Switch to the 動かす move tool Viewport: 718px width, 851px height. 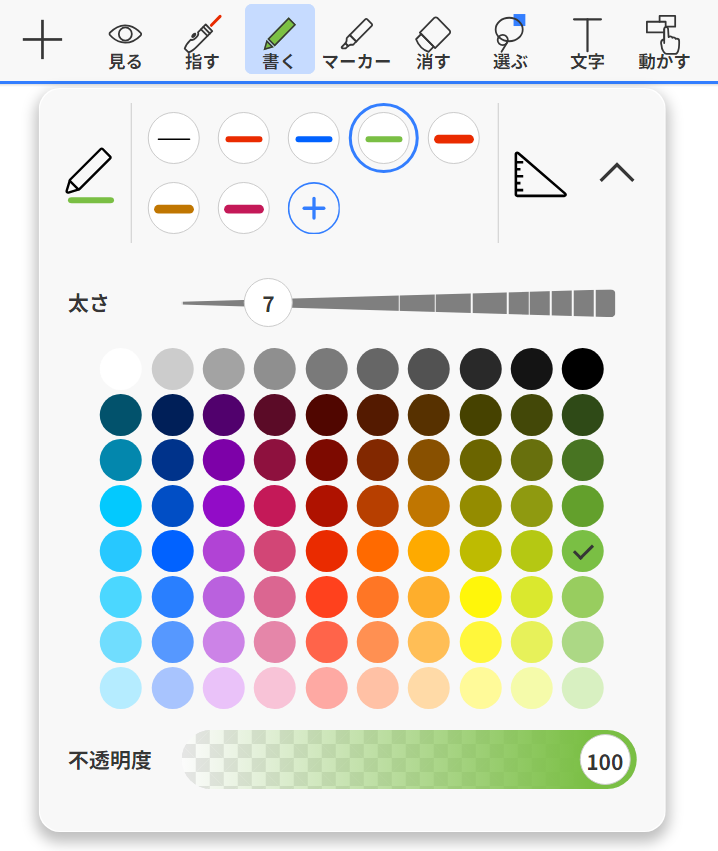pyautogui.click(x=664, y=43)
